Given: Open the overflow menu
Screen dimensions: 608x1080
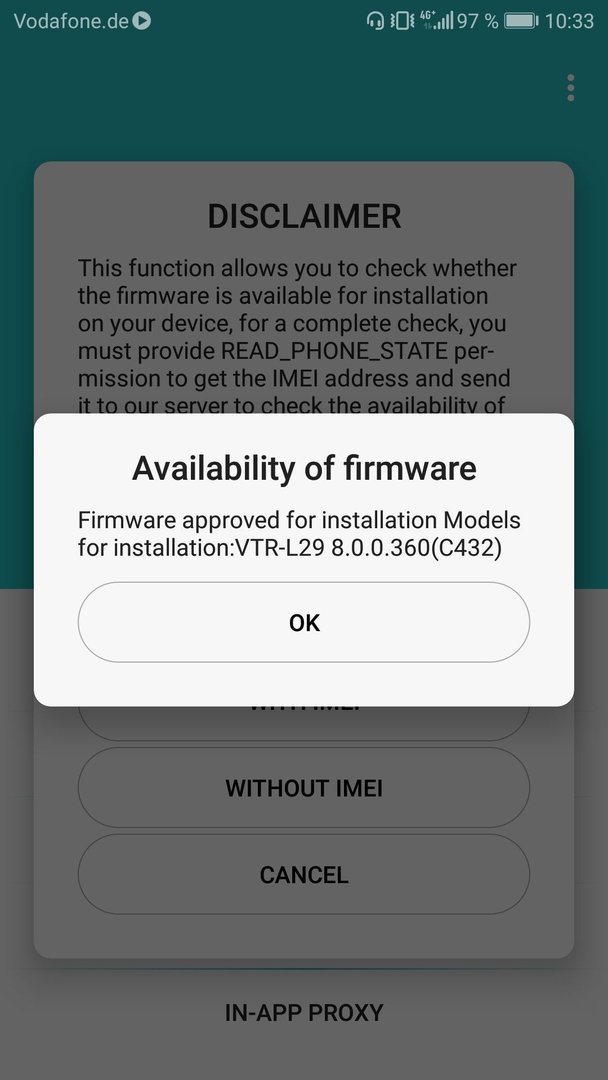Looking at the screenshot, I should (x=570, y=88).
